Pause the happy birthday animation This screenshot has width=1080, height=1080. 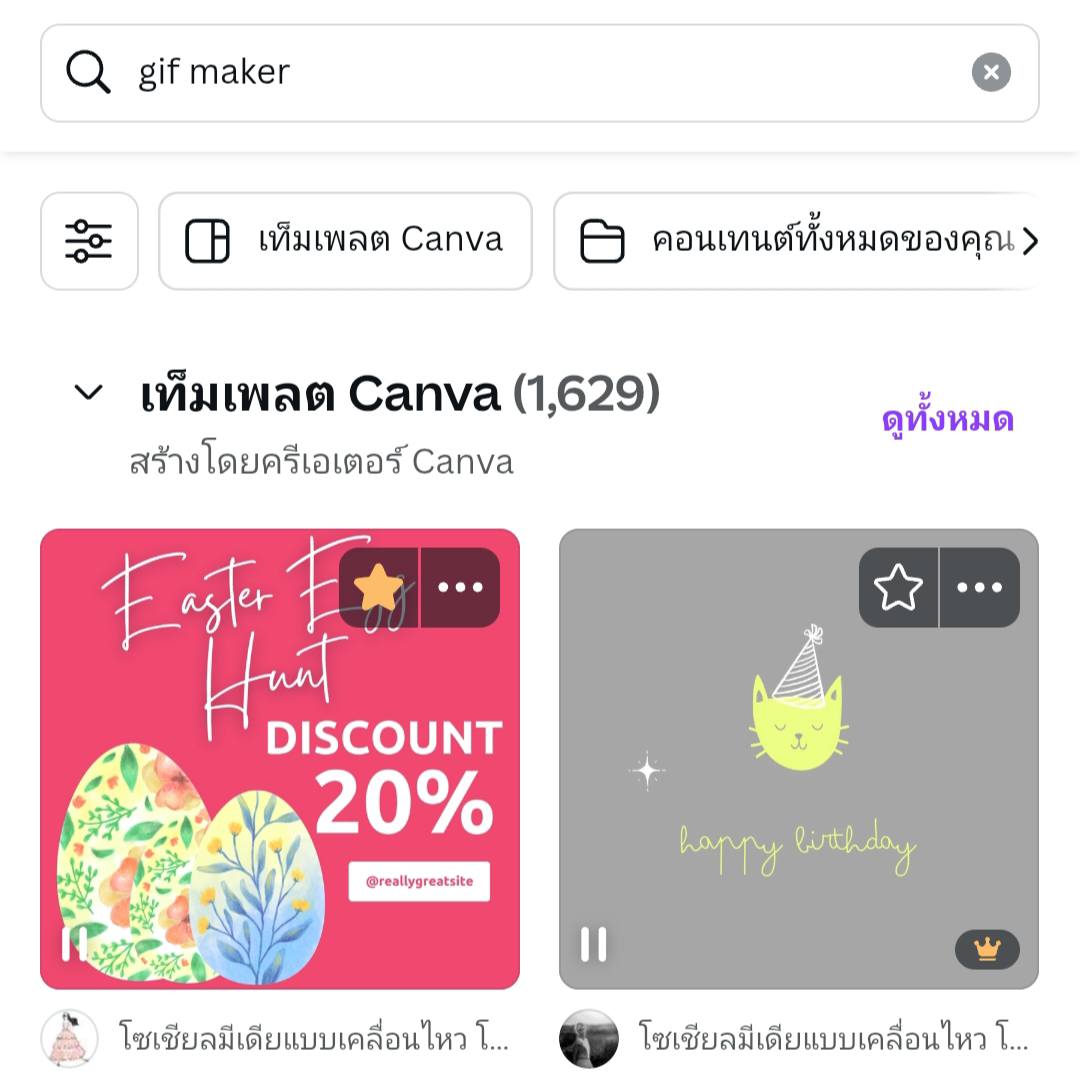(x=594, y=943)
